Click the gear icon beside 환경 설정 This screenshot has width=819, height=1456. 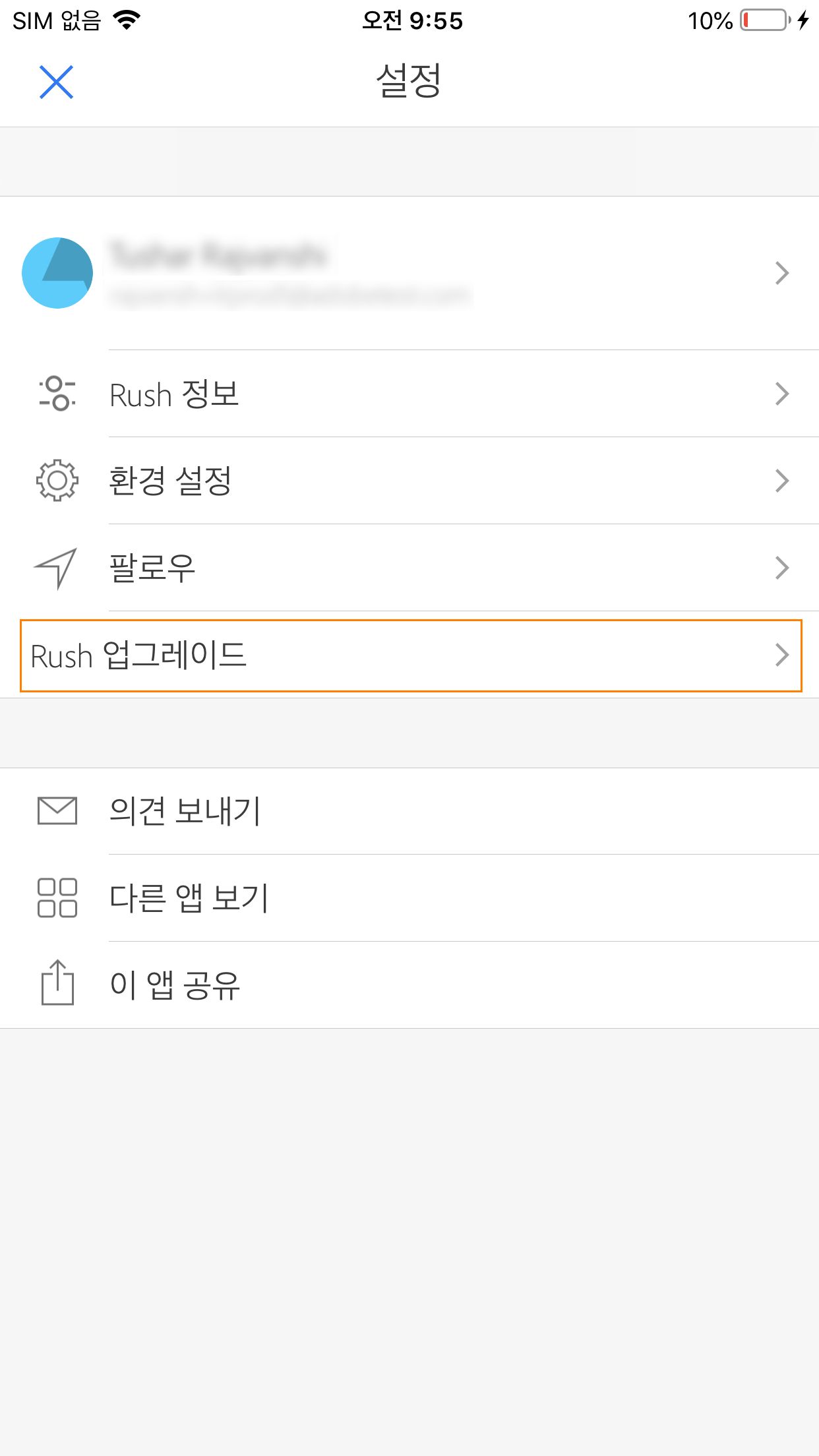57,481
